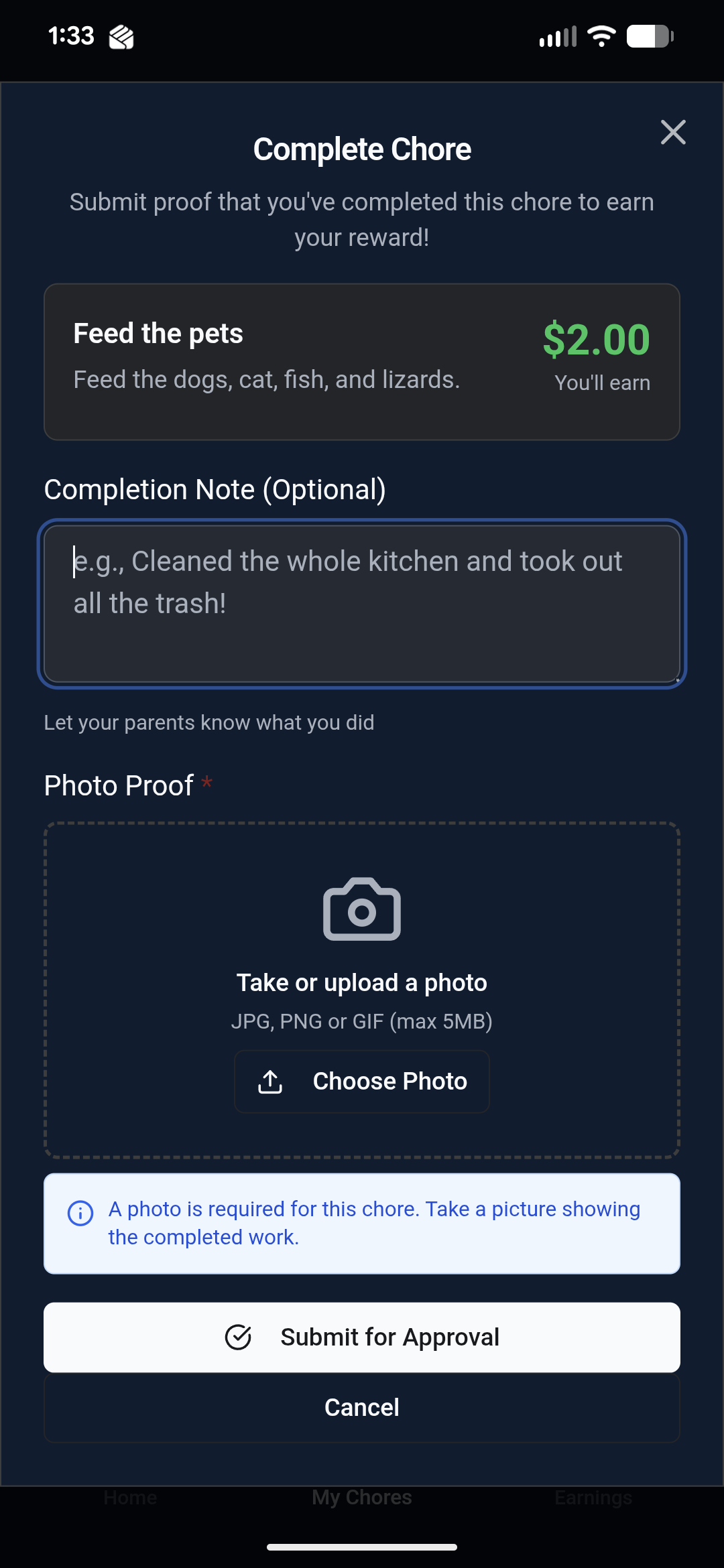Tap the $2.00 reward amount

pyautogui.click(x=595, y=338)
